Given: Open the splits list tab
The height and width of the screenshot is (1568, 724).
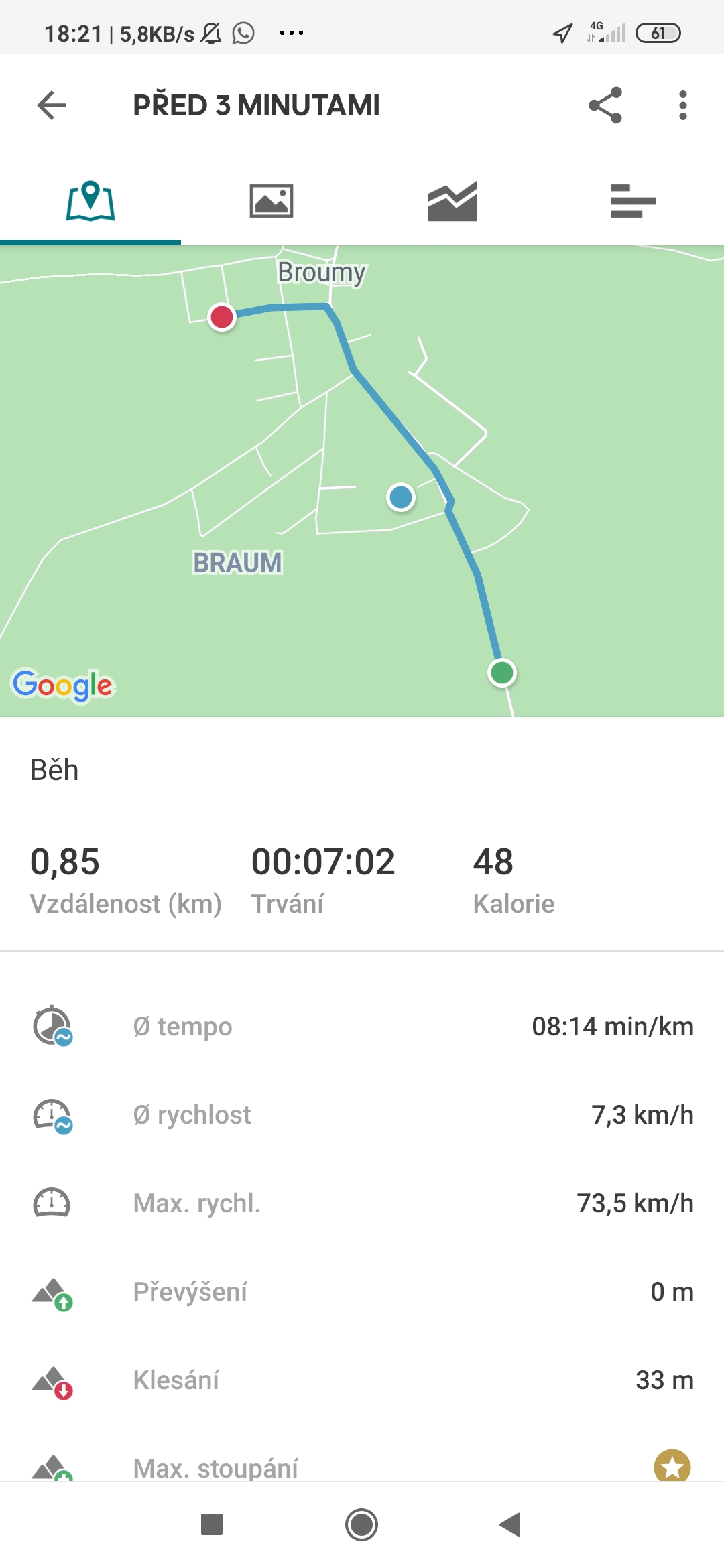Looking at the screenshot, I should click(x=633, y=201).
